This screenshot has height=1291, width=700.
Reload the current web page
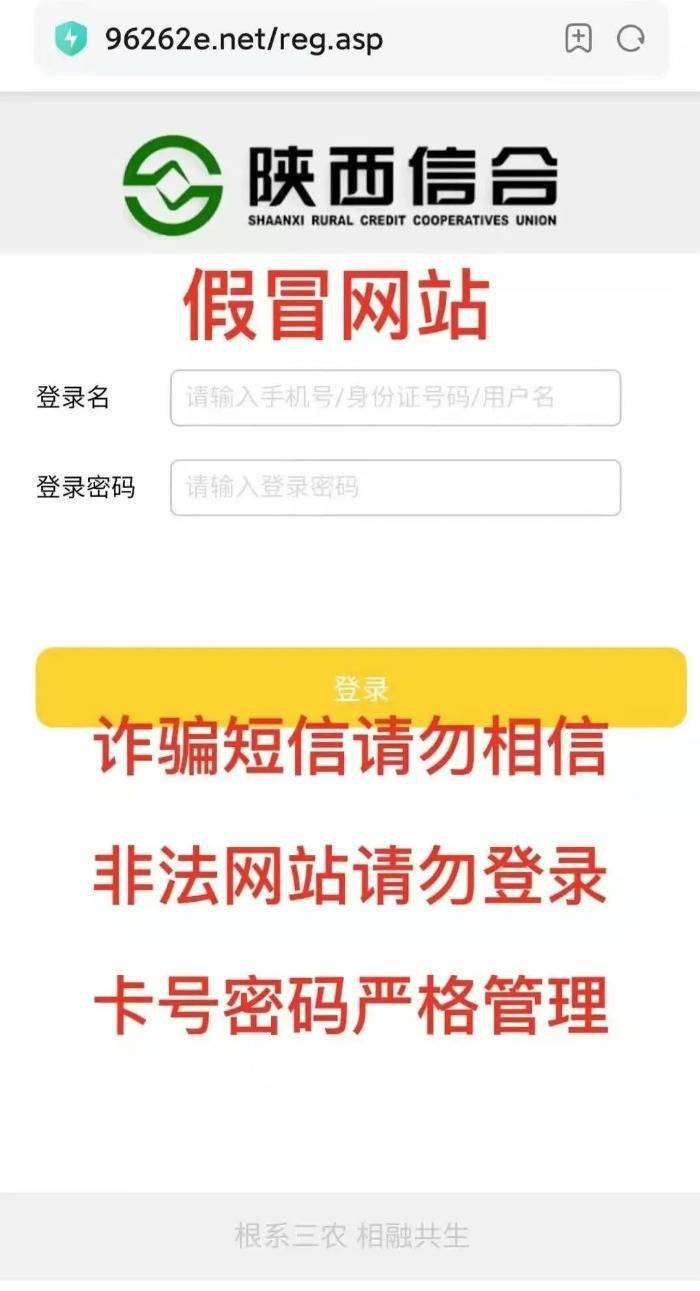(631, 39)
